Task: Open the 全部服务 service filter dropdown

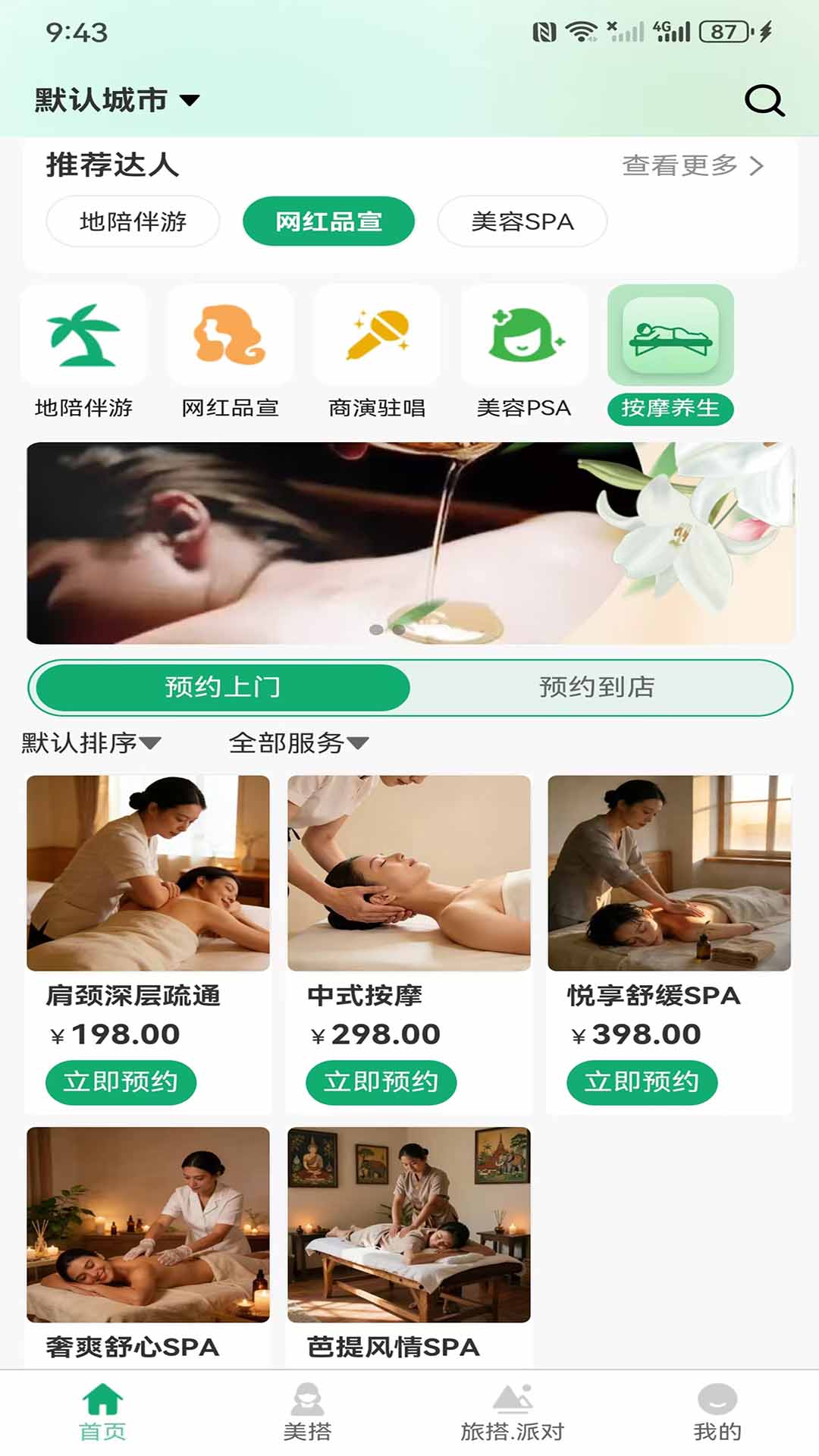Action: [297, 744]
